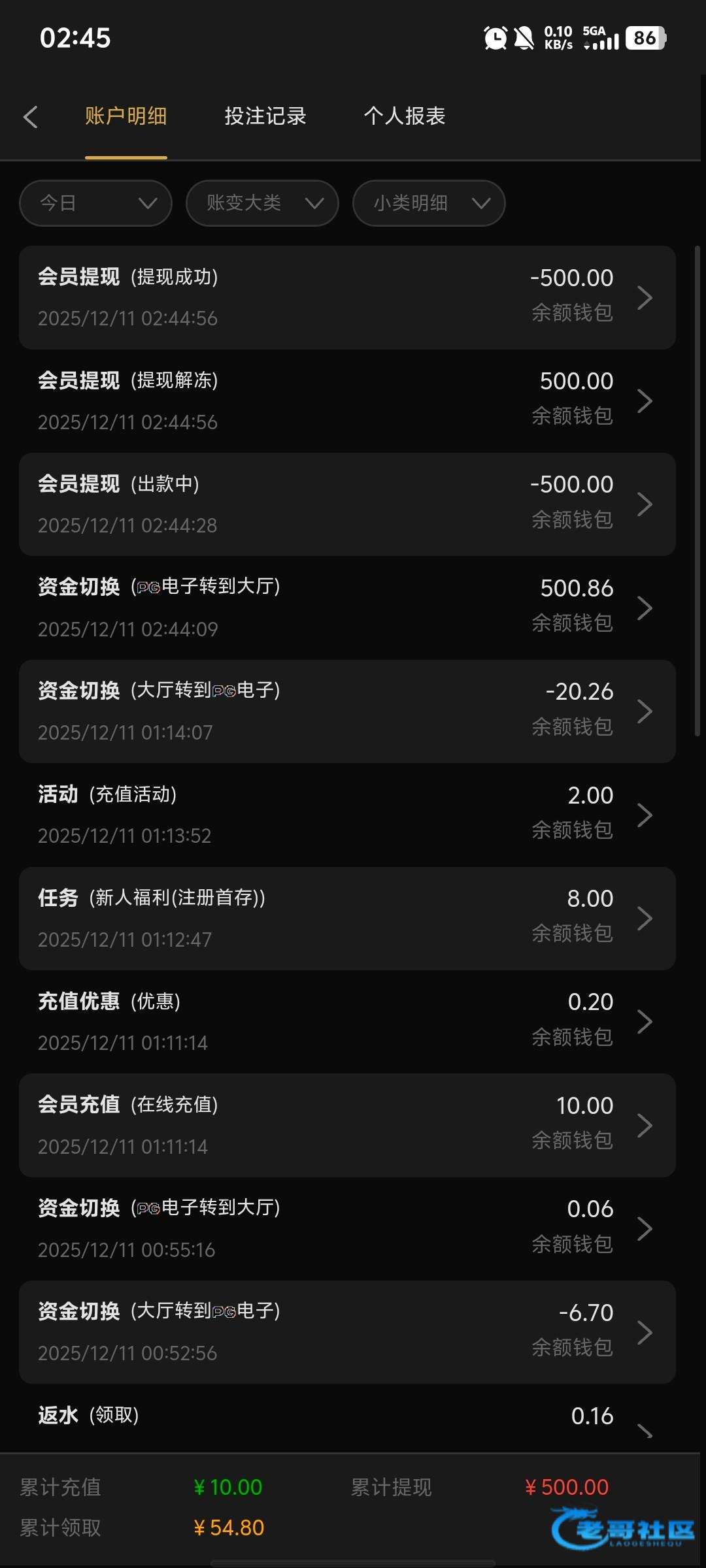The width and height of the screenshot is (706, 1568).
Task: View the 资金切换 -6.70 transfer record
Action: click(346, 1331)
